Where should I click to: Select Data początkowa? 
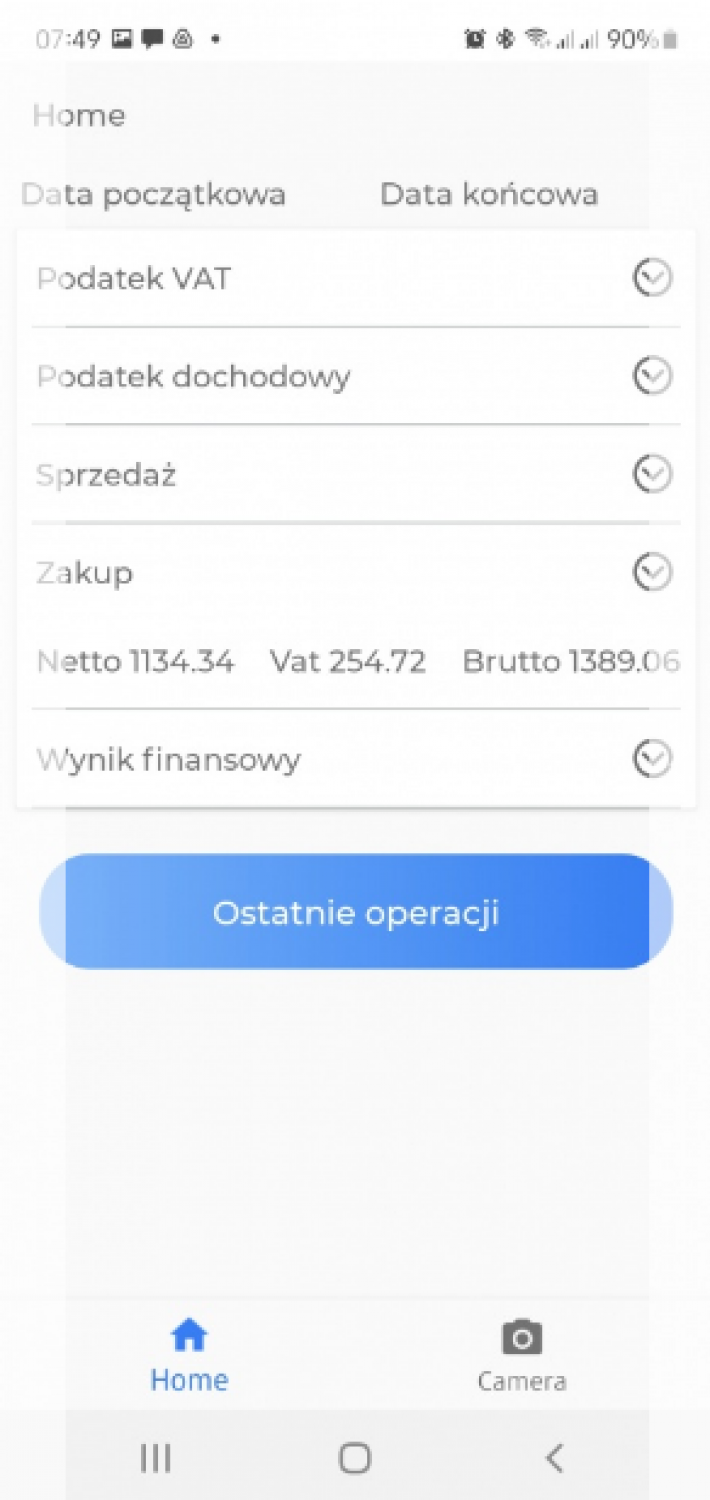pos(154,194)
